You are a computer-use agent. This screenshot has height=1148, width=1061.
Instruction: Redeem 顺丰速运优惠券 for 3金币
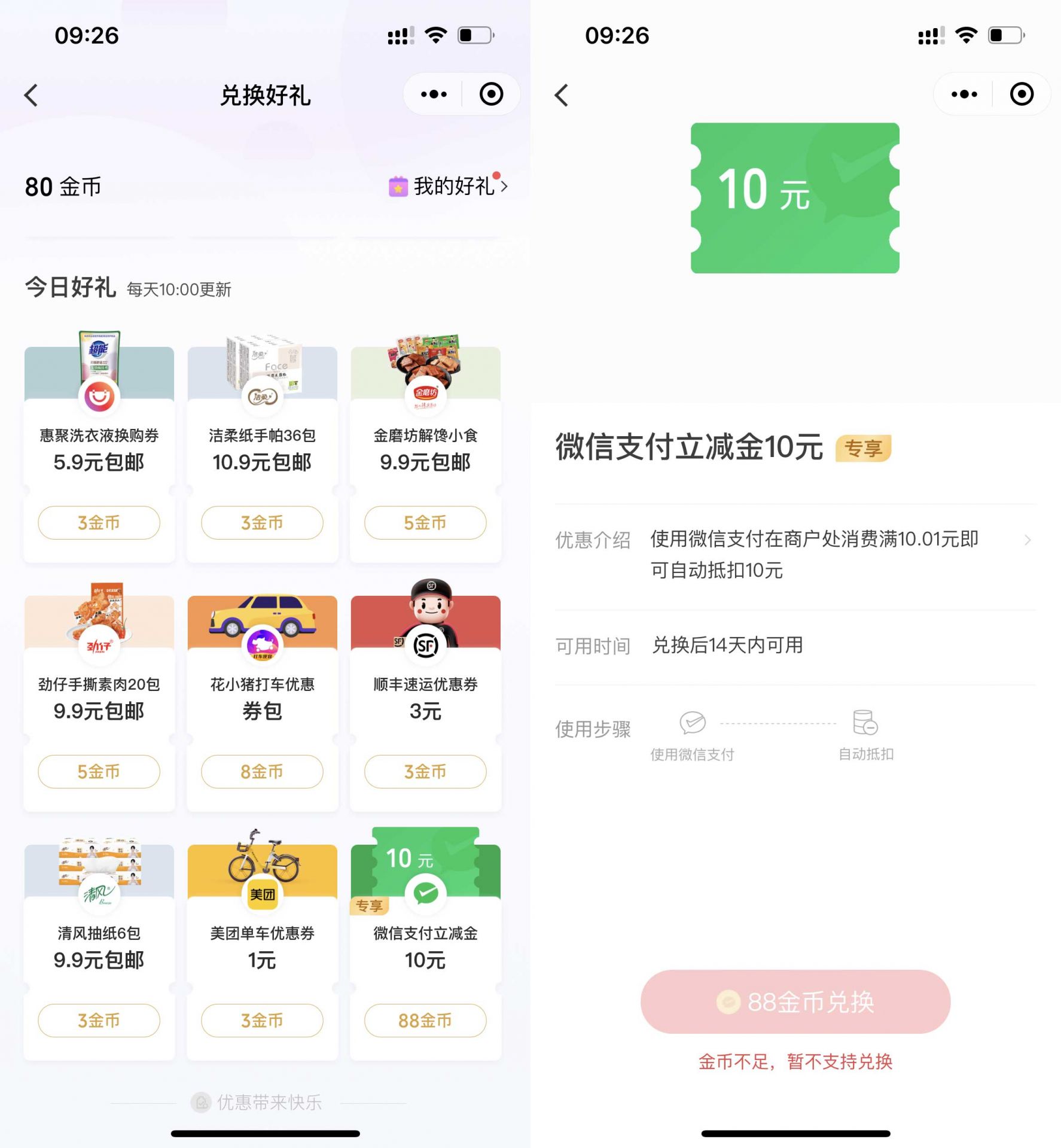[425, 772]
